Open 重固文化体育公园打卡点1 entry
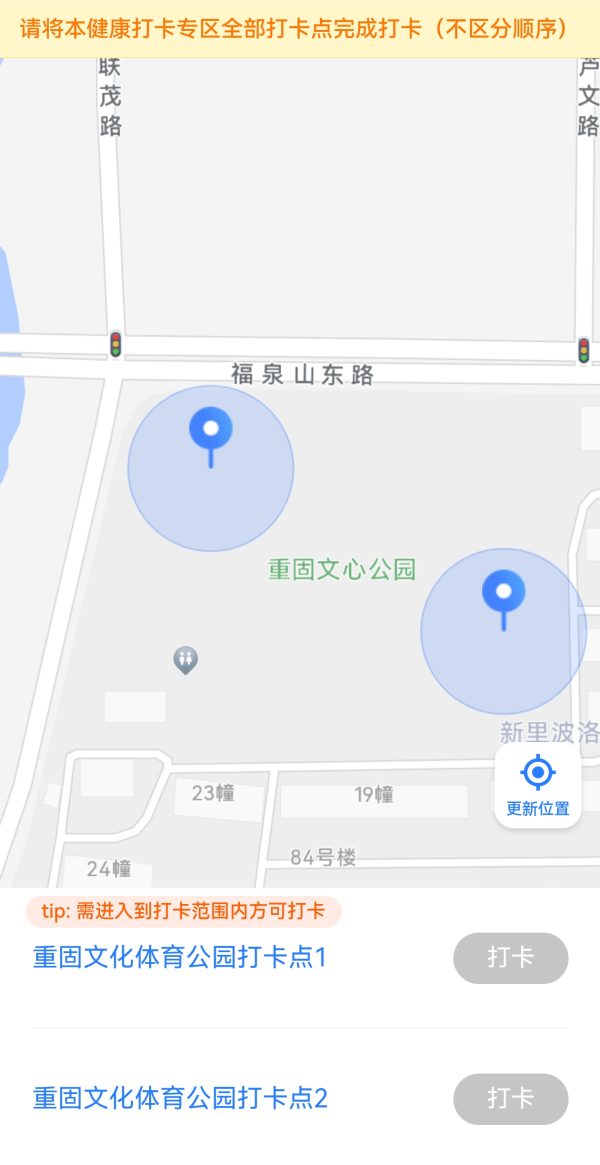Screen dimensions: 600x1165 coord(180,958)
